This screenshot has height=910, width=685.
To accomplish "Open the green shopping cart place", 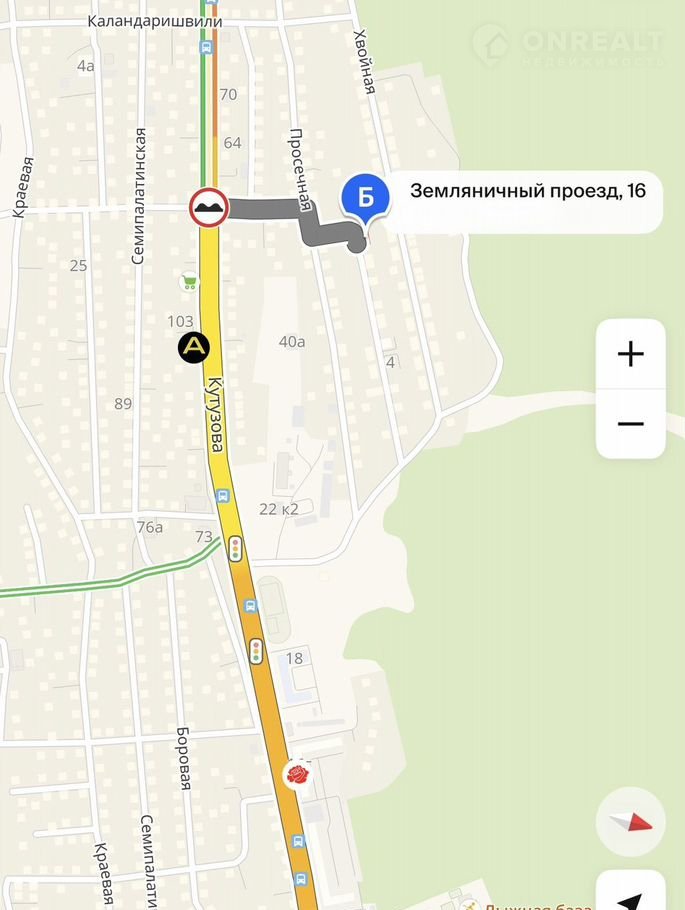I will pos(189,282).
